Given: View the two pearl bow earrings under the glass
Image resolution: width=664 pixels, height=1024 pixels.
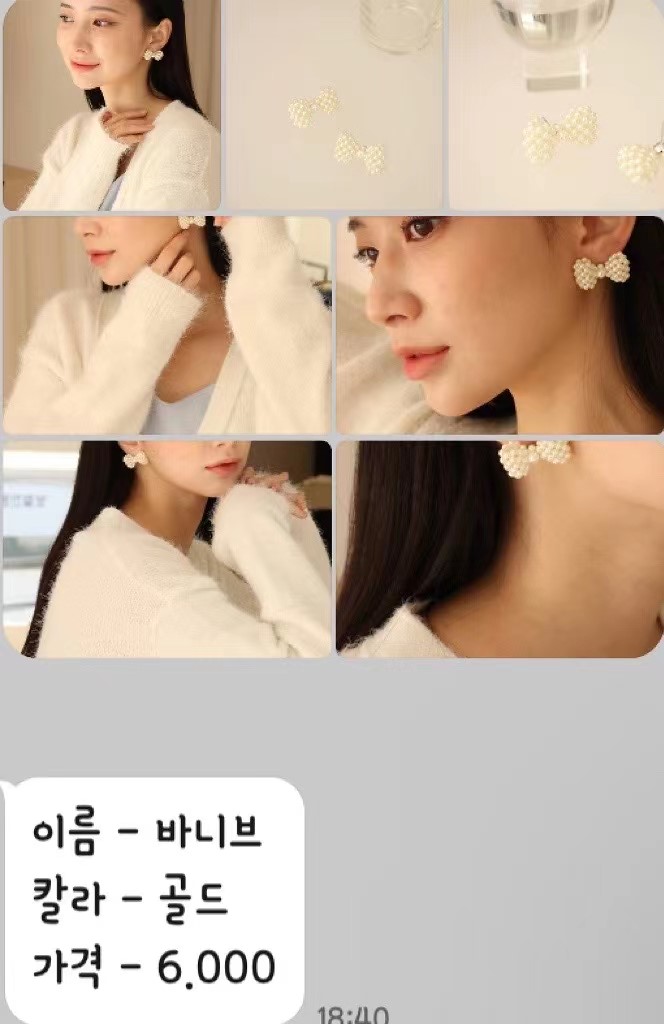Looking at the screenshot, I should [333, 105].
